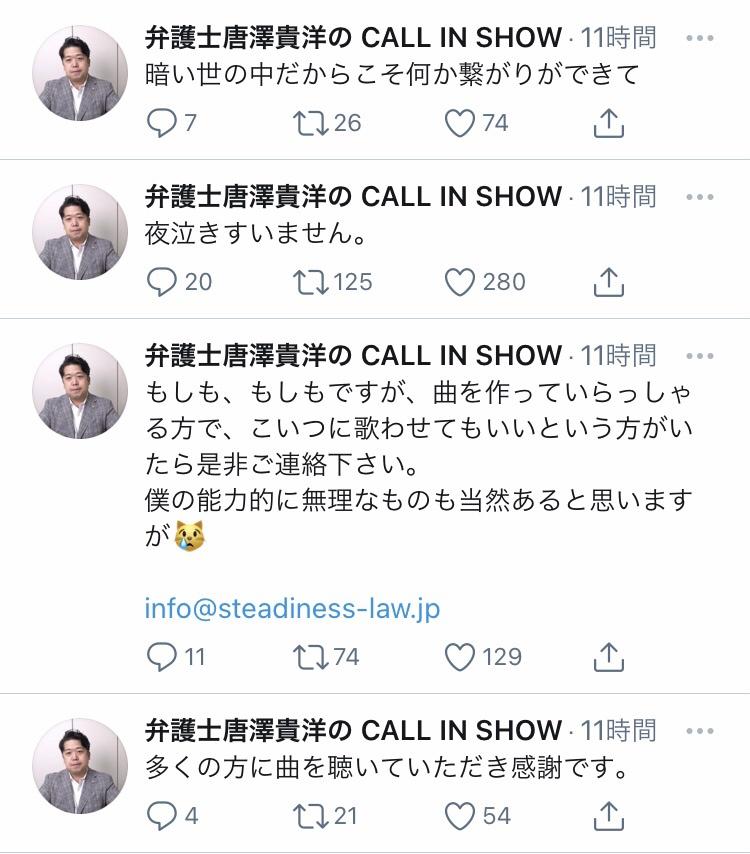
Task: Open overflow menu on 暗い世の中 tweet
Action: pos(700,39)
